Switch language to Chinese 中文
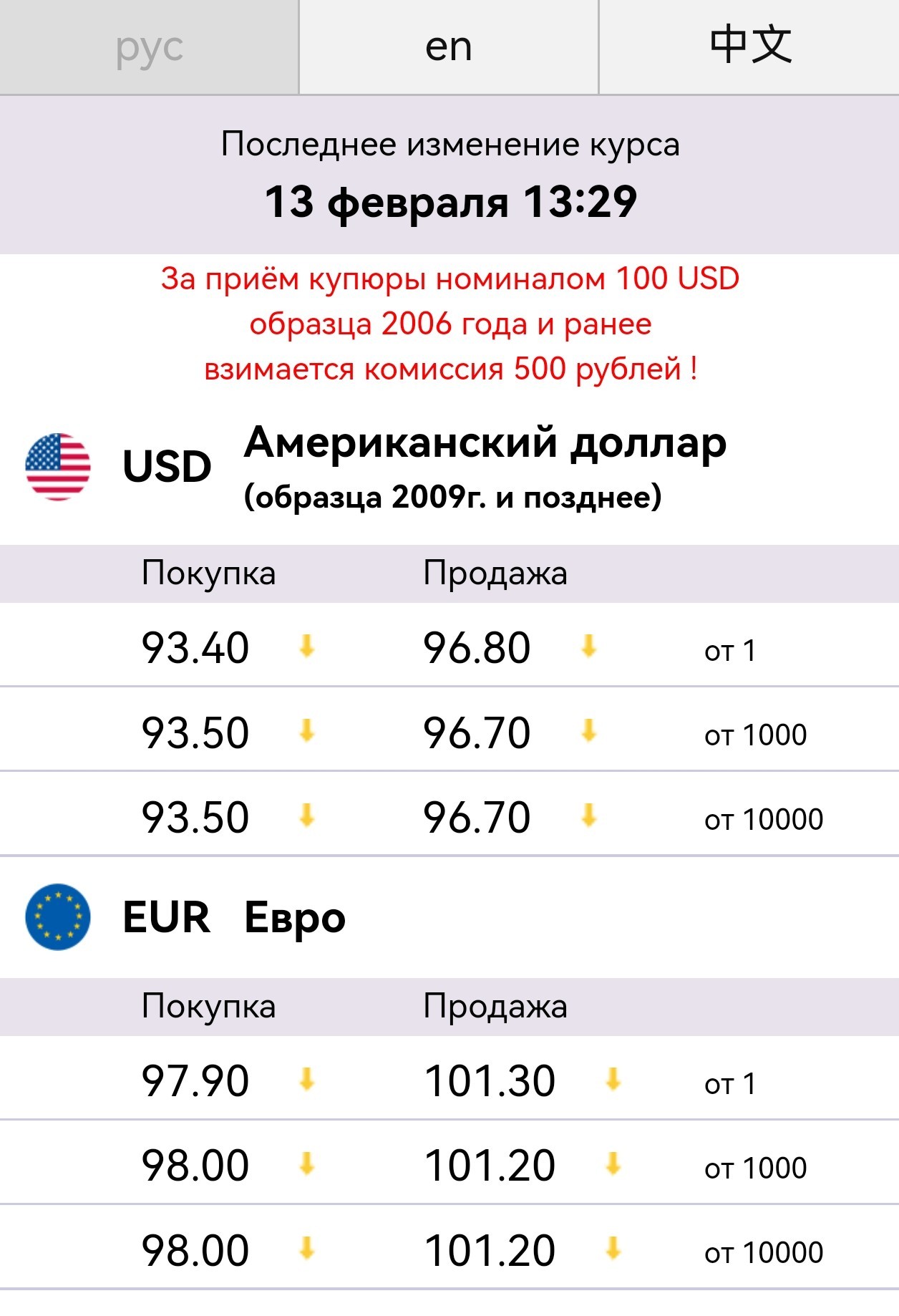899x1316 pixels. pyautogui.click(x=749, y=47)
